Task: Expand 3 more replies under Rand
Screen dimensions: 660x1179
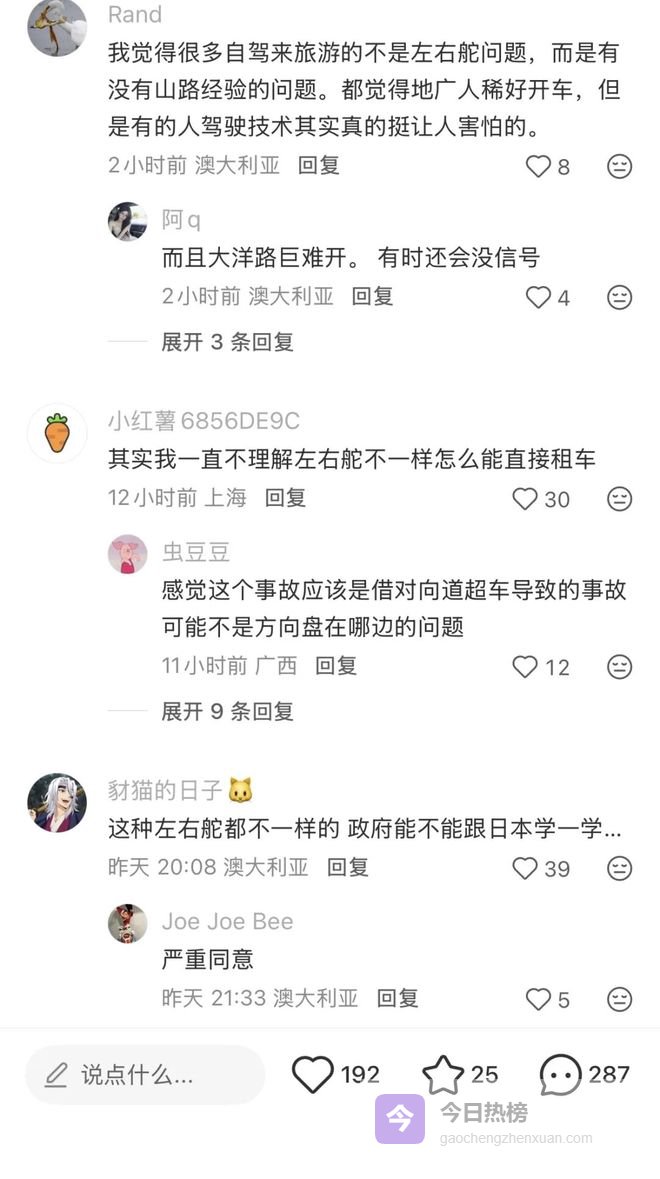Action: pos(227,342)
